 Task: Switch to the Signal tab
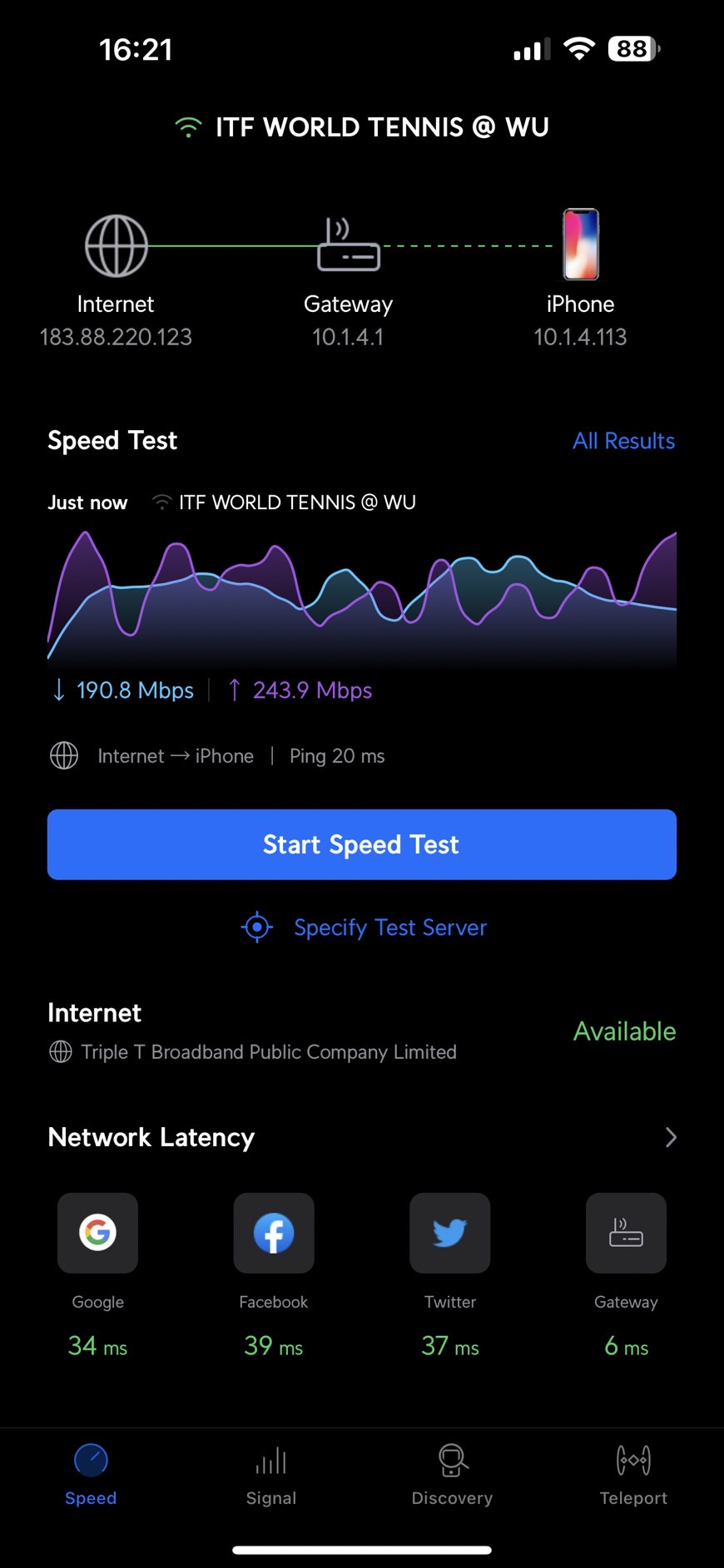271,1475
